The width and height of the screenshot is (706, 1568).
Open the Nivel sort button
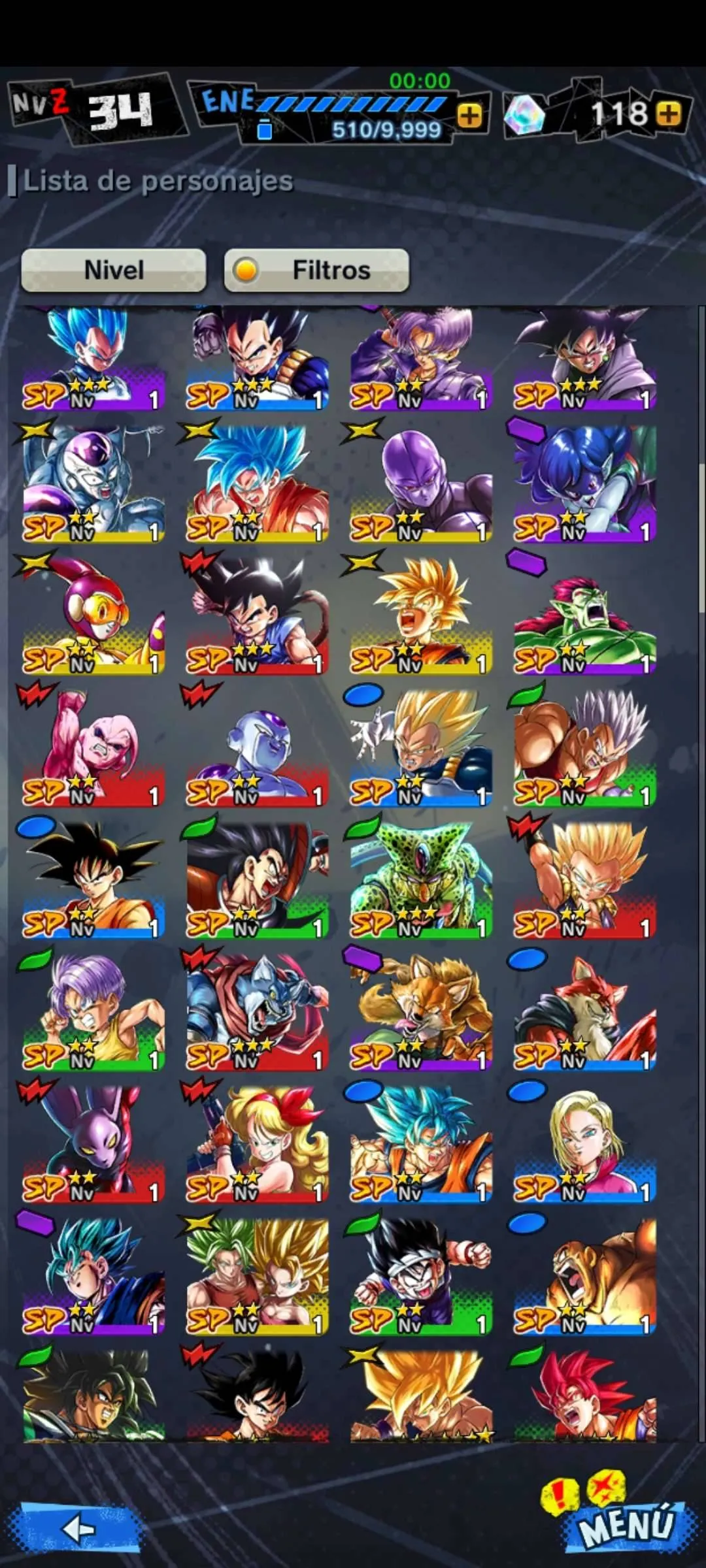click(114, 270)
